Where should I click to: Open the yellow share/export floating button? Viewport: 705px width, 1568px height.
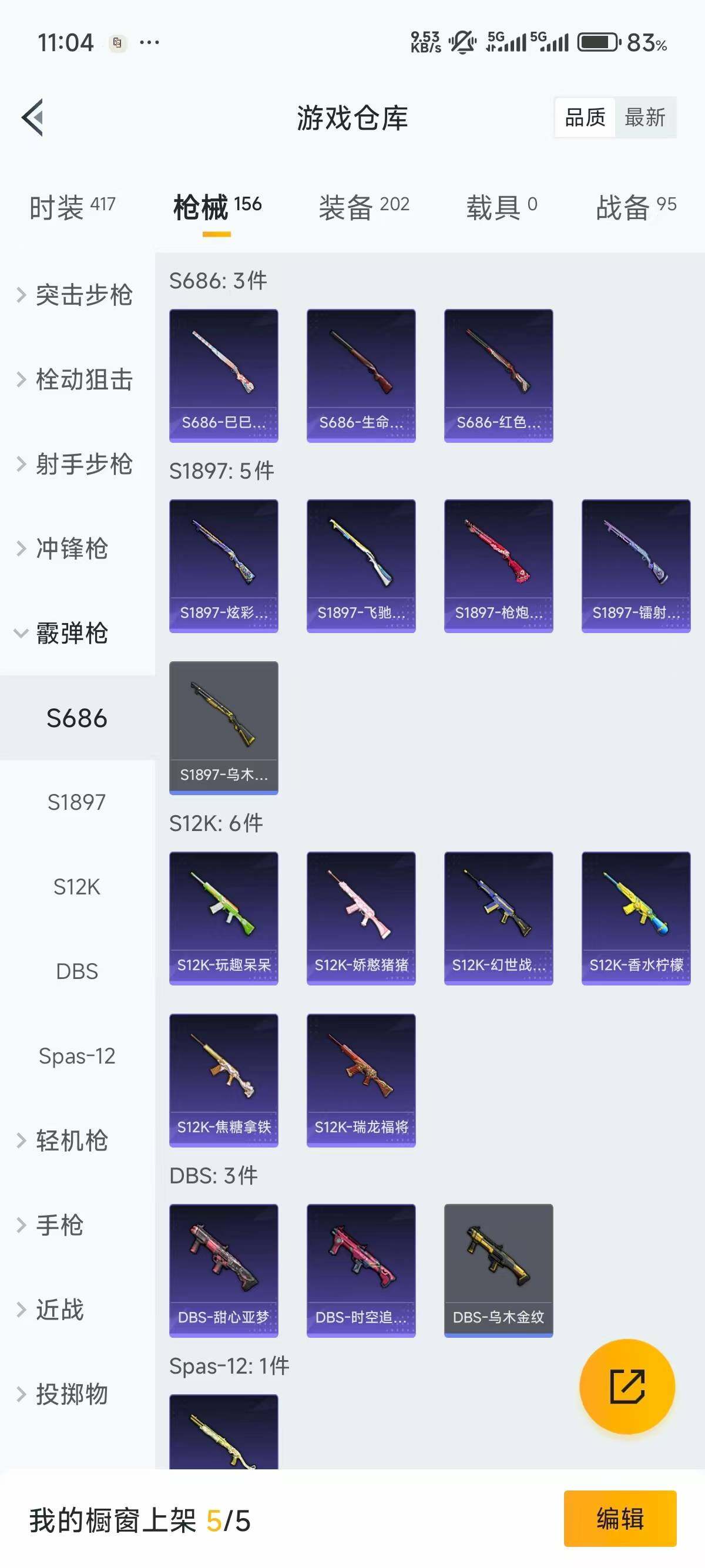[626, 1386]
